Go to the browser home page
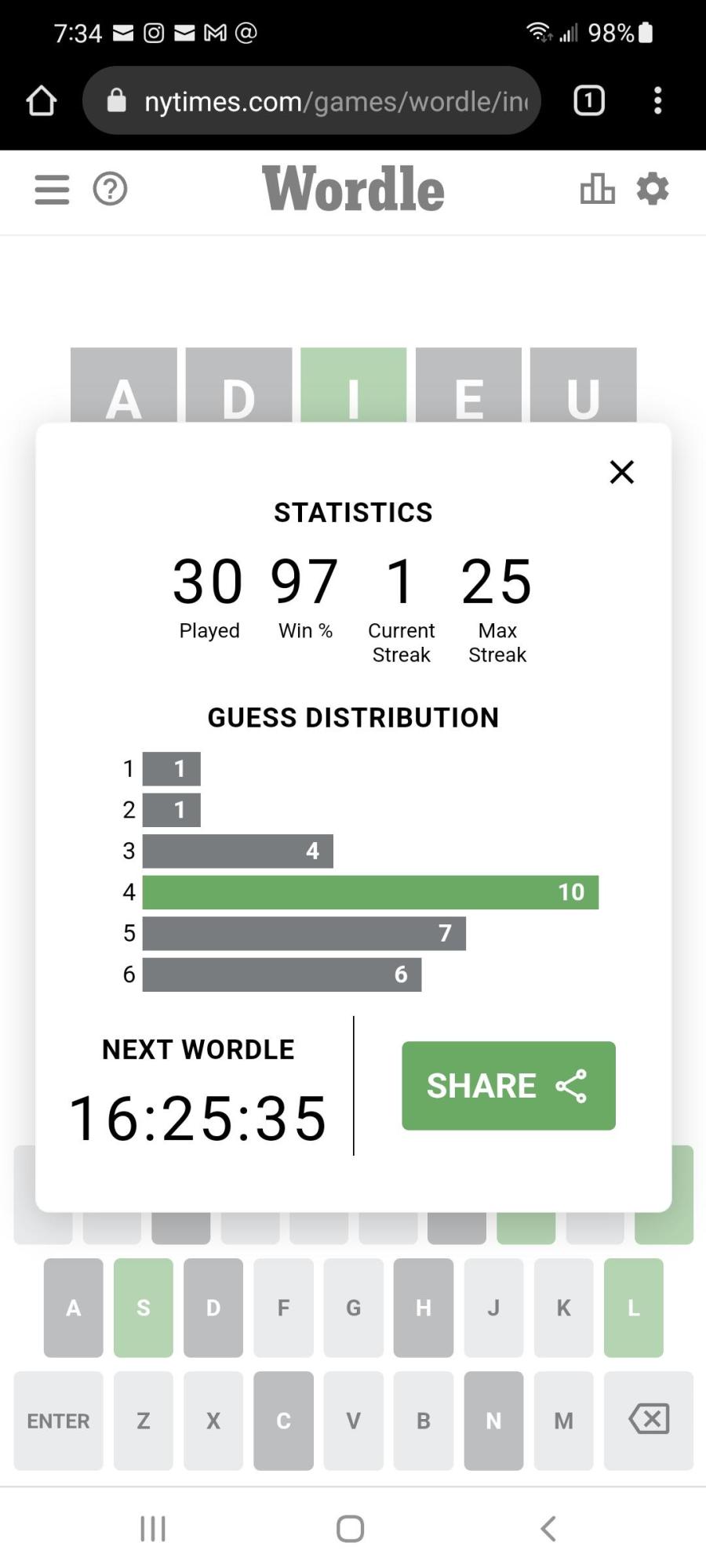 [x=42, y=100]
